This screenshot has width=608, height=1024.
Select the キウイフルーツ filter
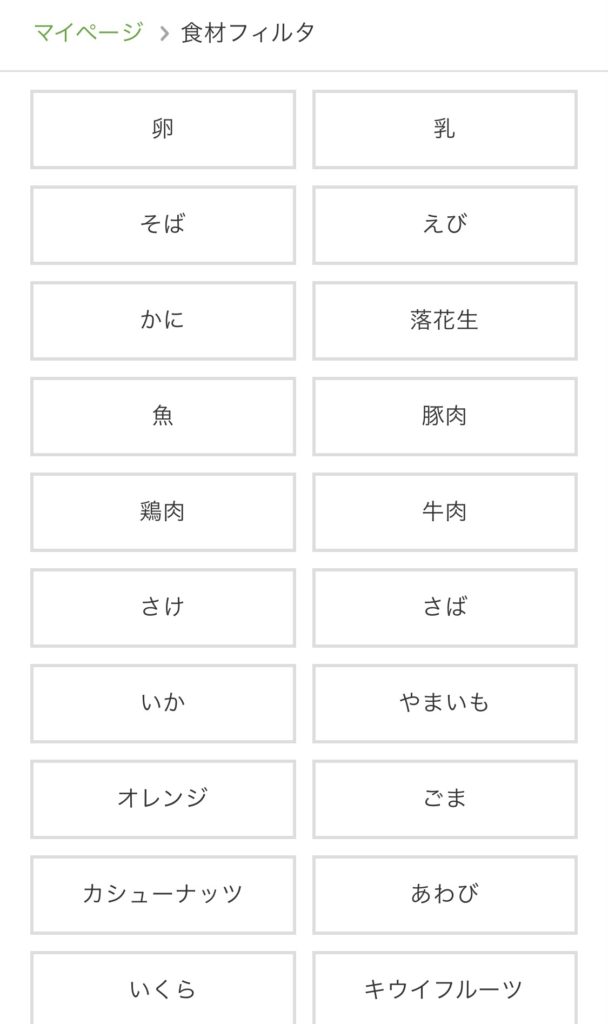445,989
